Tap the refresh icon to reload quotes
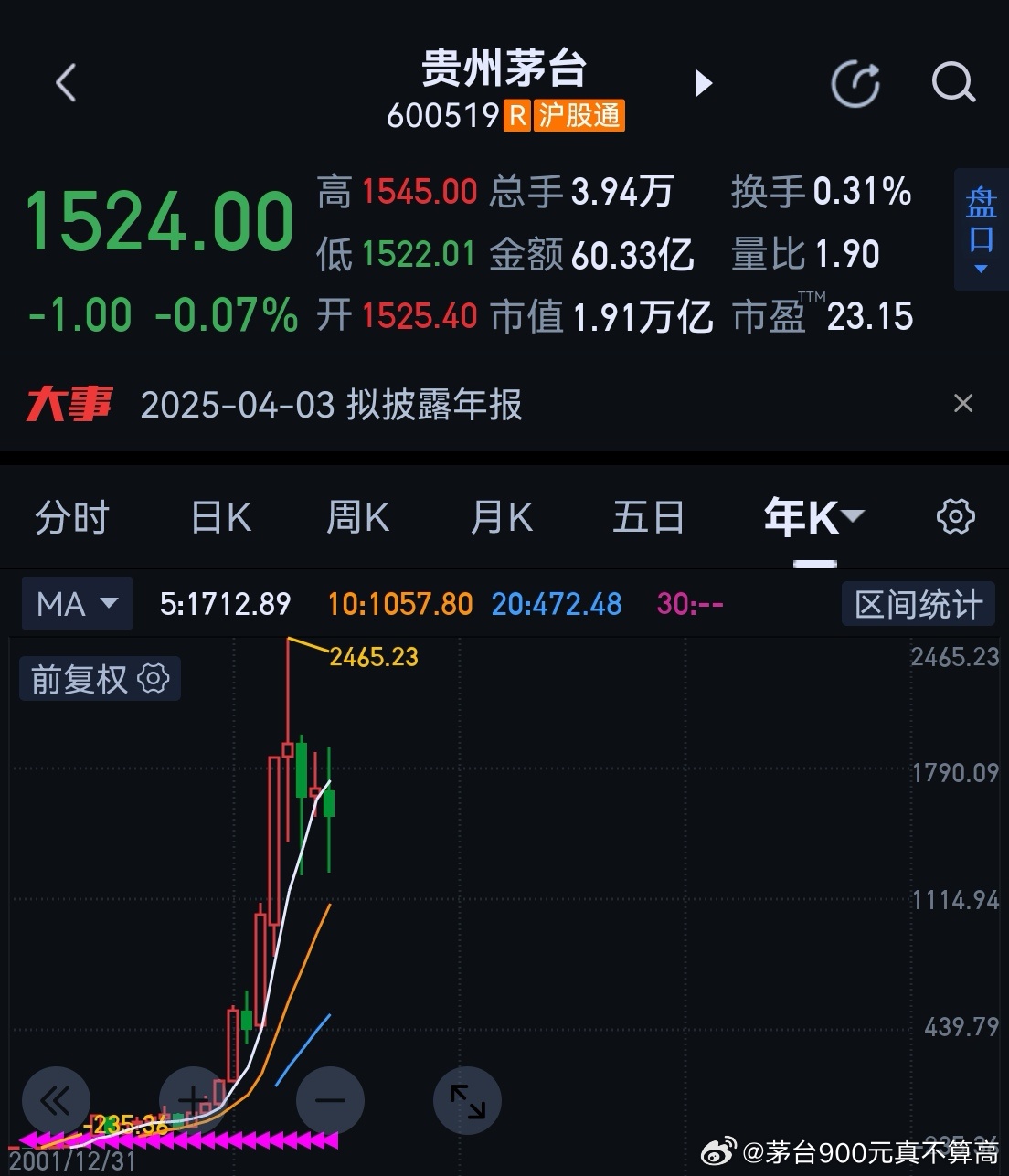The height and width of the screenshot is (1176, 1009). [x=855, y=82]
